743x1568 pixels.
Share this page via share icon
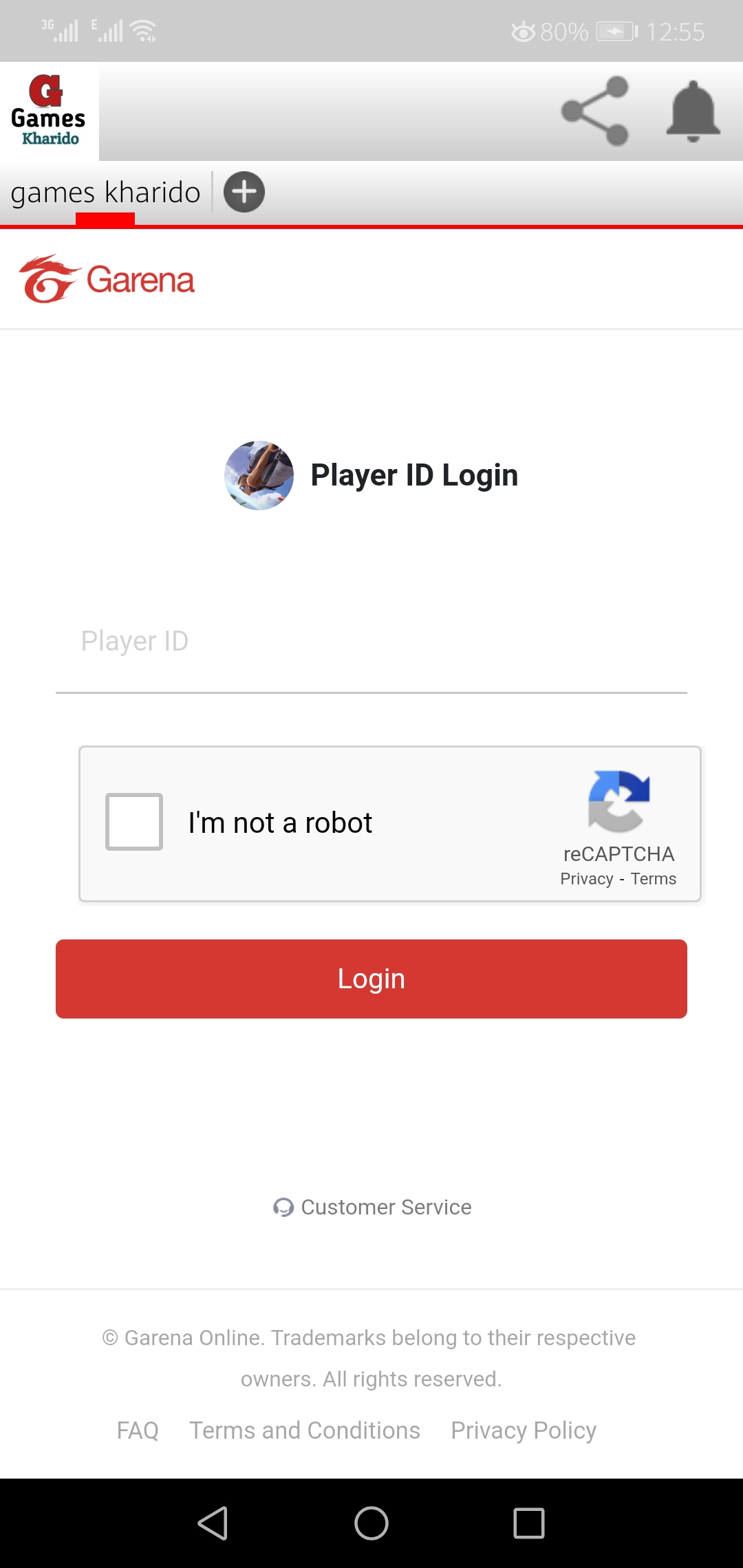pyautogui.click(x=594, y=111)
